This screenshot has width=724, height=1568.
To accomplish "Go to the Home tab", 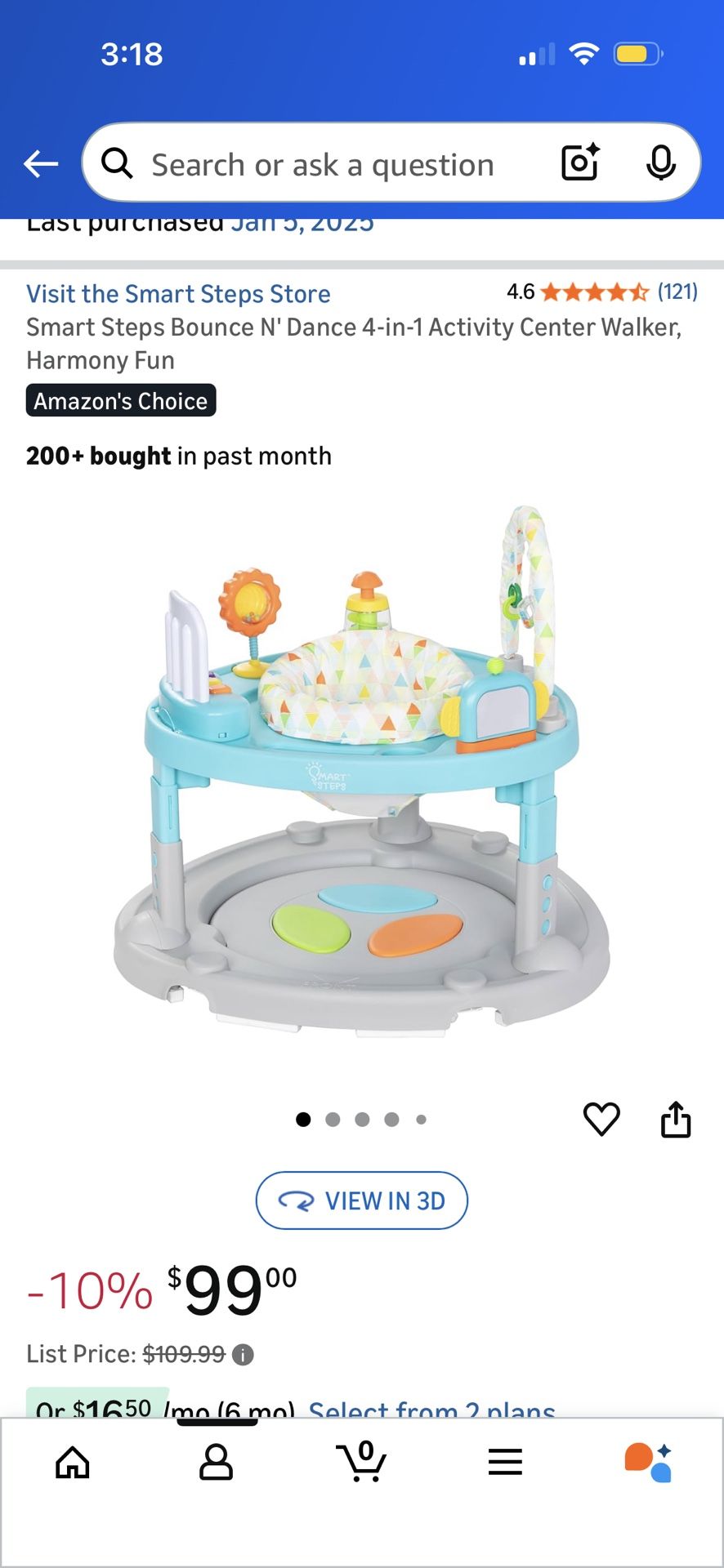I will tap(73, 1462).
